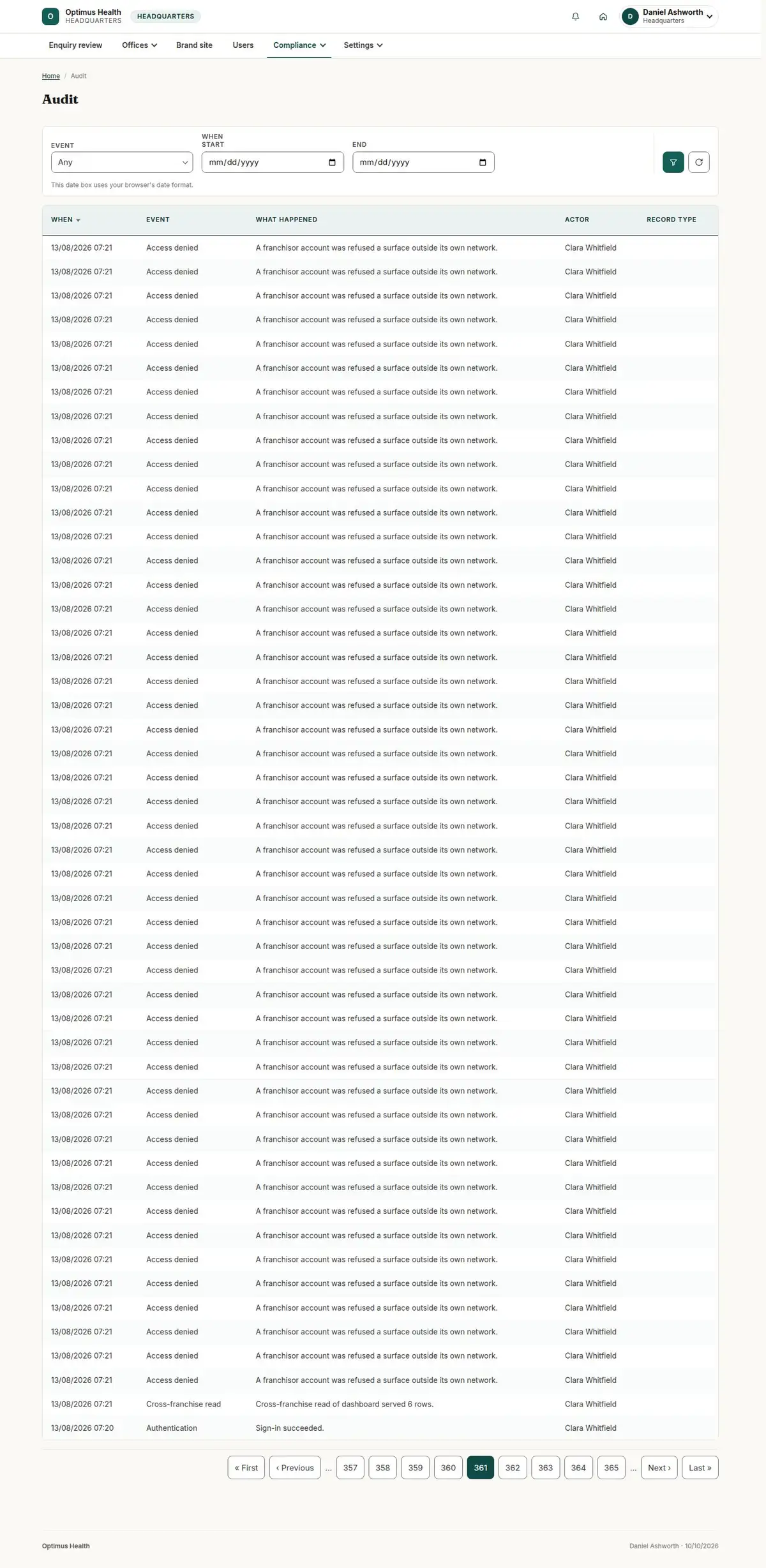Go to the Next page
Viewport: 766px width, 1568px height.
[x=659, y=1467]
